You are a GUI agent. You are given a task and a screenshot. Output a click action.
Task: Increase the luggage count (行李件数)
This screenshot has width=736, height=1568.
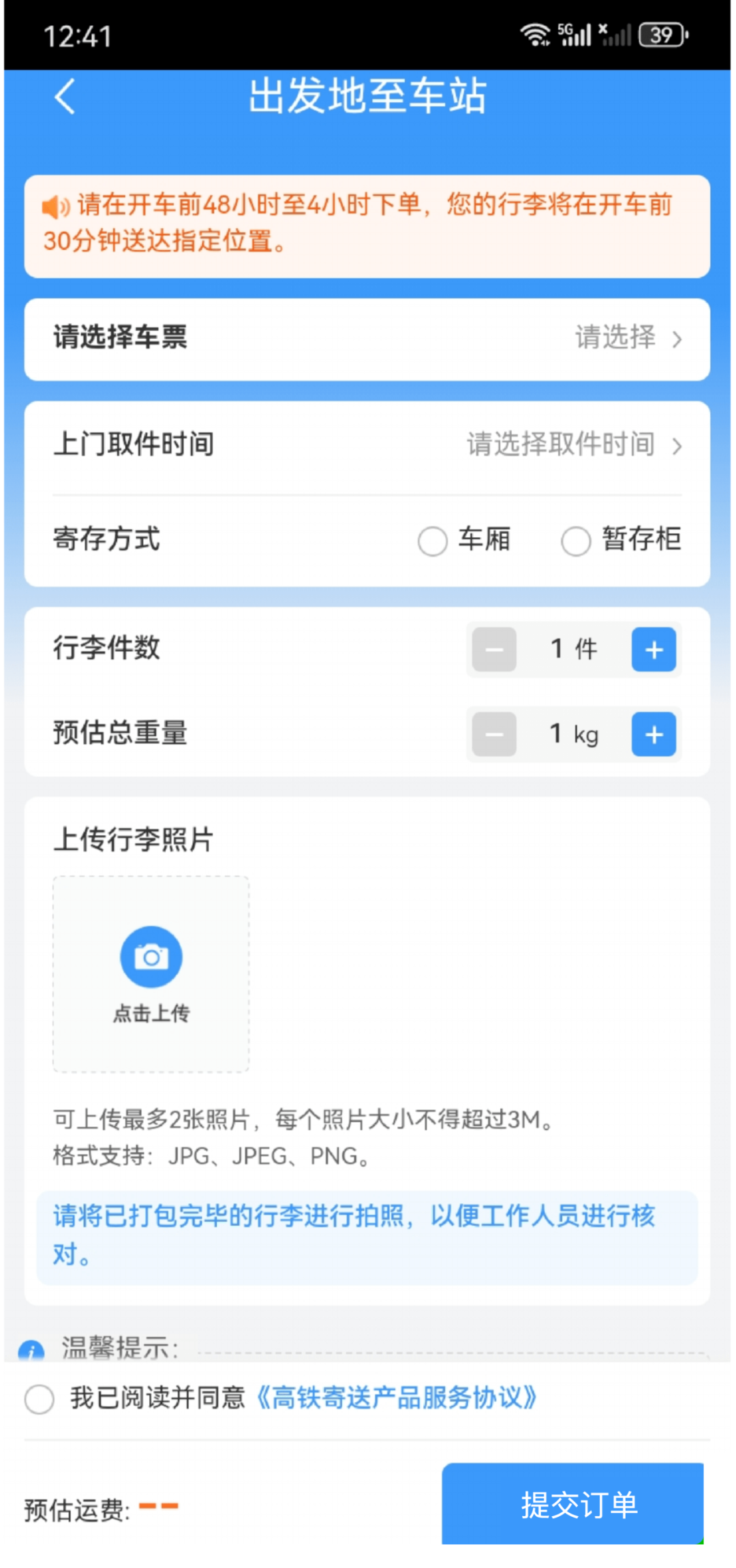click(654, 649)
